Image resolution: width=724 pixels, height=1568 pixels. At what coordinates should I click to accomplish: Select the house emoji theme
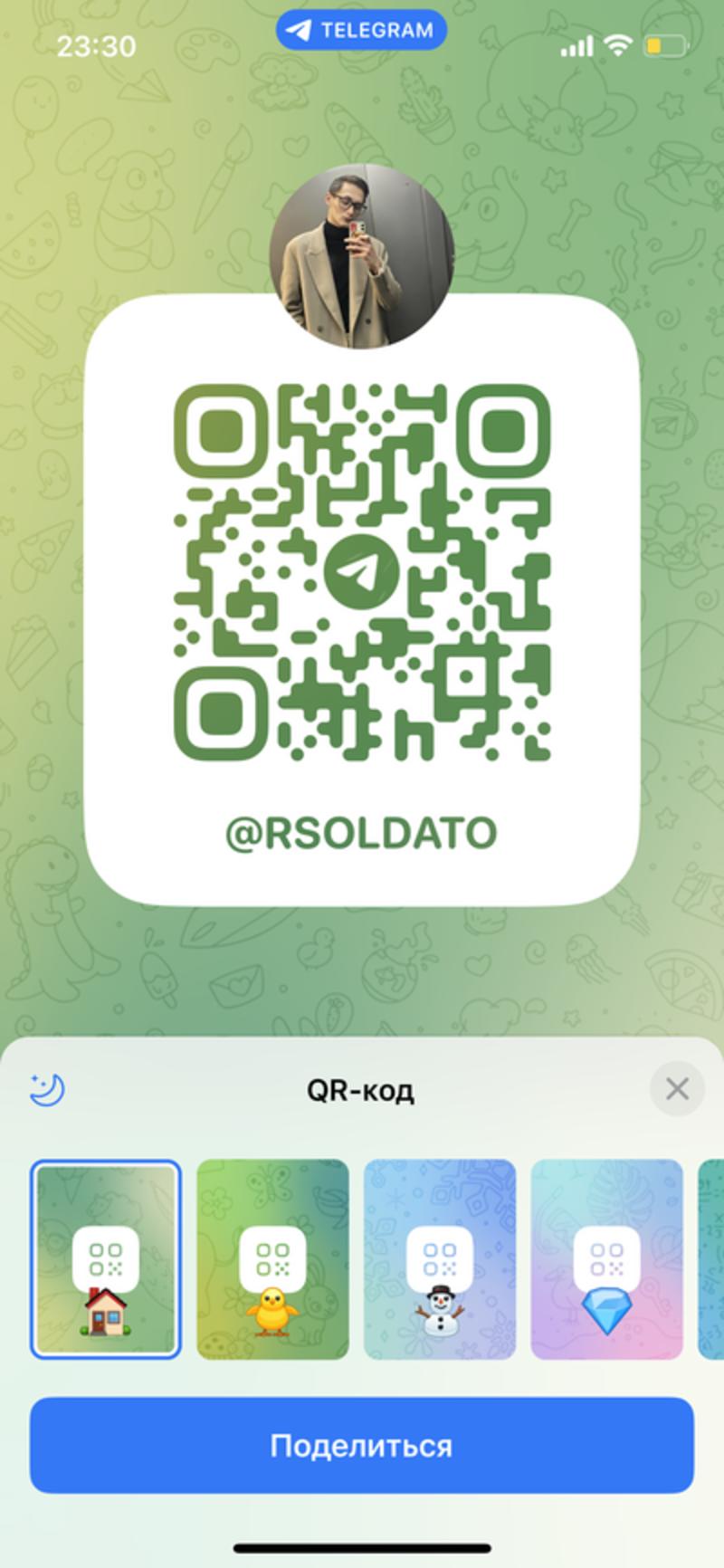[106, 1259]
